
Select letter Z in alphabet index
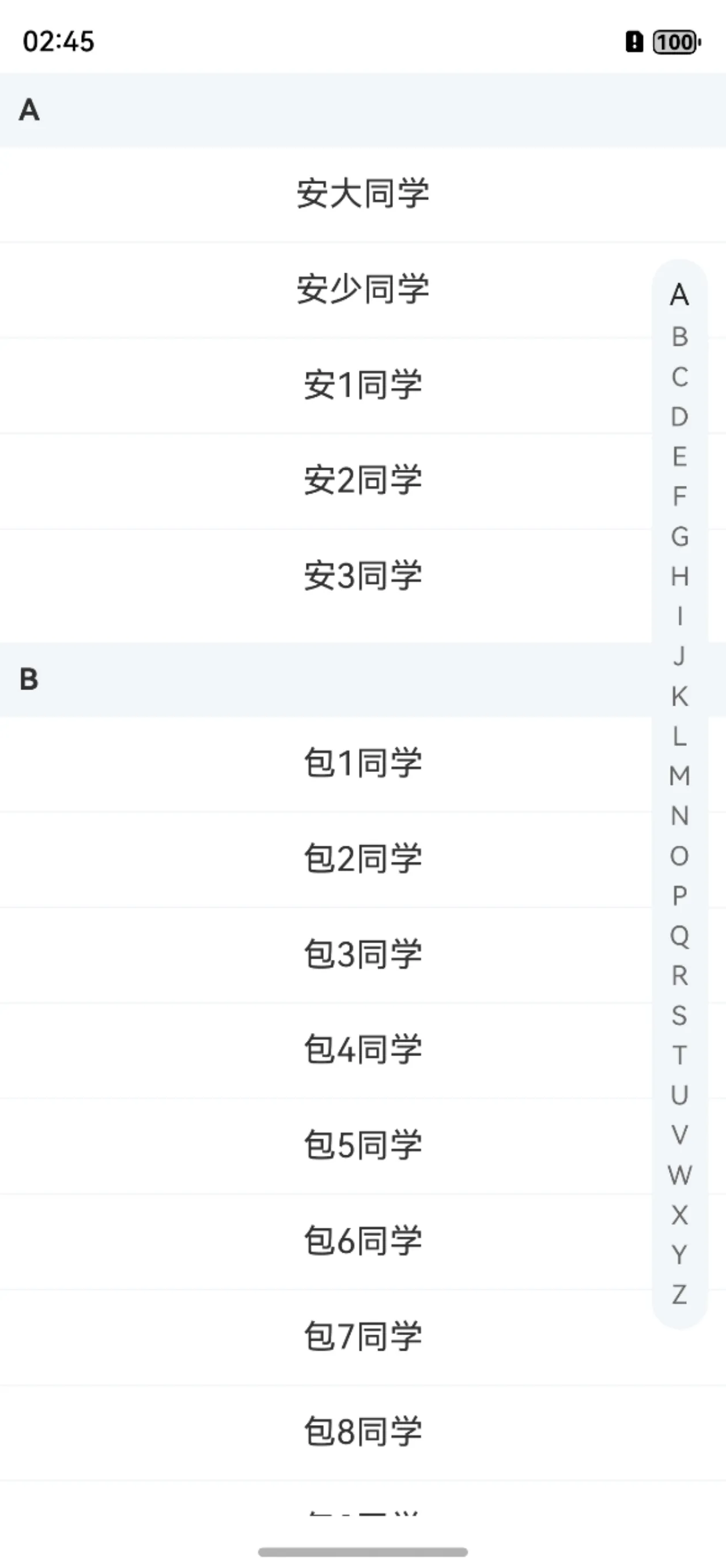[x=679, y=1295]
